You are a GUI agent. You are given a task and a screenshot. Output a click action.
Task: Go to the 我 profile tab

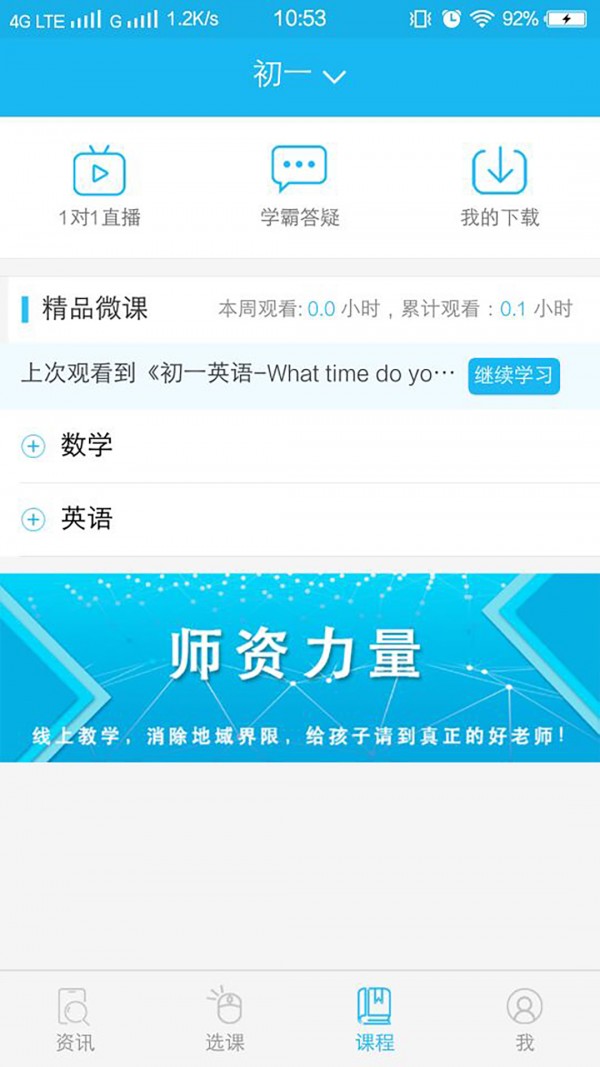click(x=524, y=1019)
